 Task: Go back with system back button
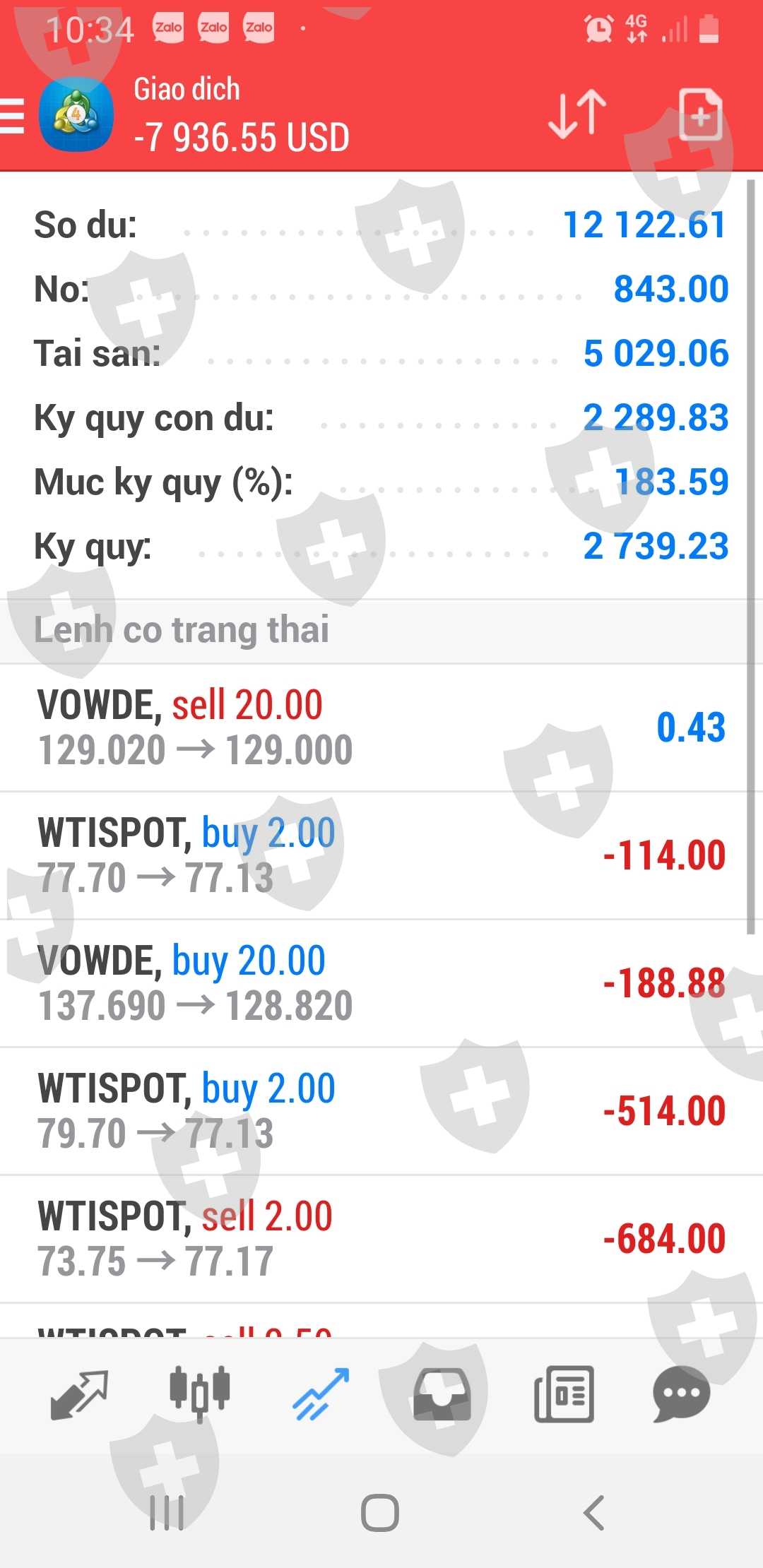(x=594, y=1513)
